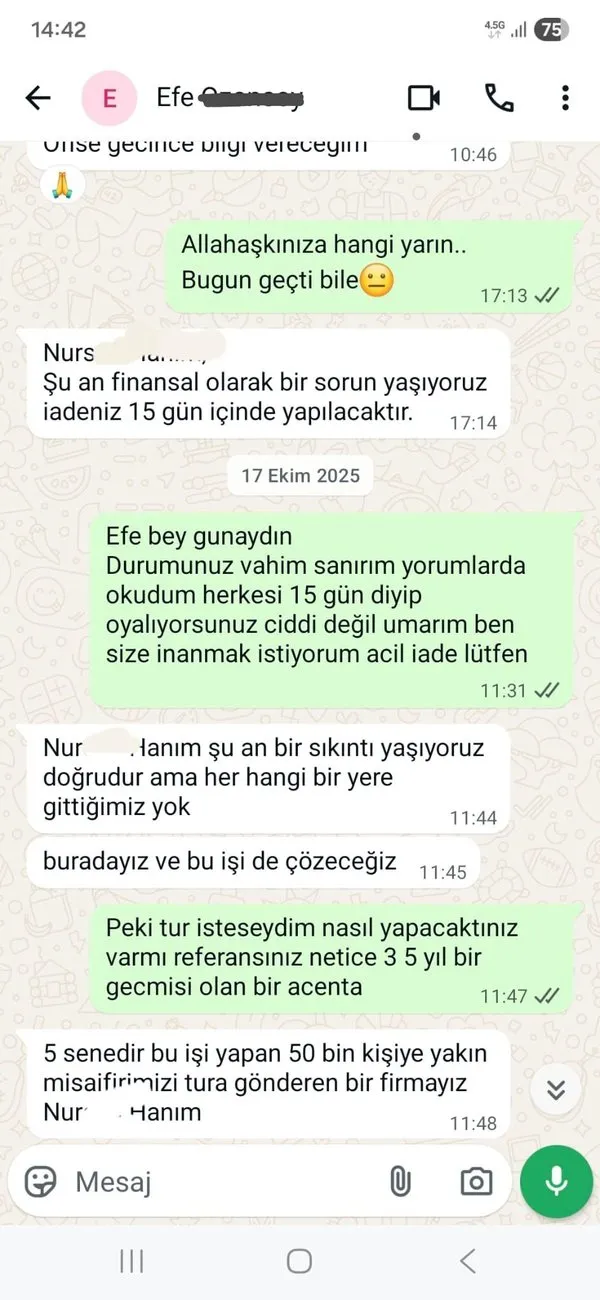
Task: Tap the system navigation back button
Action: (467, 1261)
